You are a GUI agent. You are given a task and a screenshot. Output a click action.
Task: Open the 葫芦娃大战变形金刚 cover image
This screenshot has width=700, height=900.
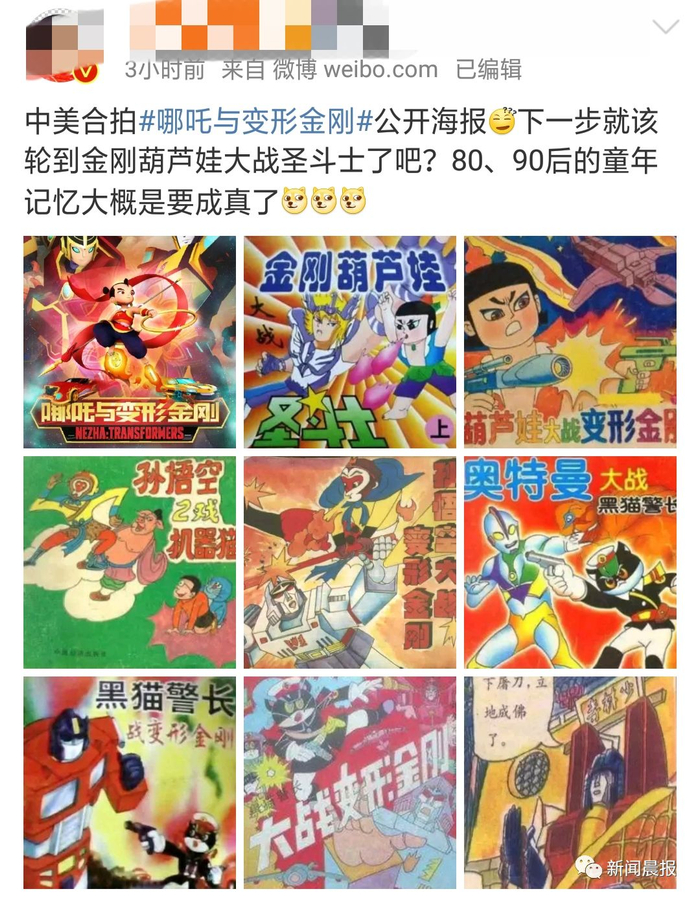click(570, 341)
